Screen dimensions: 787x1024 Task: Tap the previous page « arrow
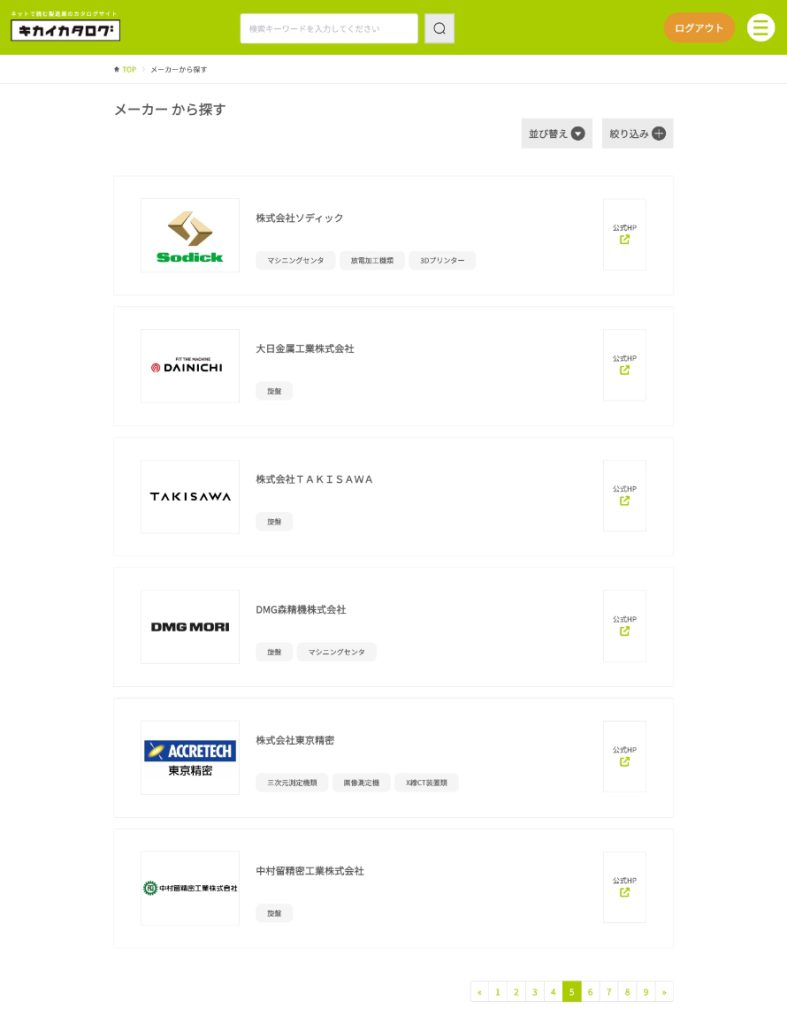479,992
